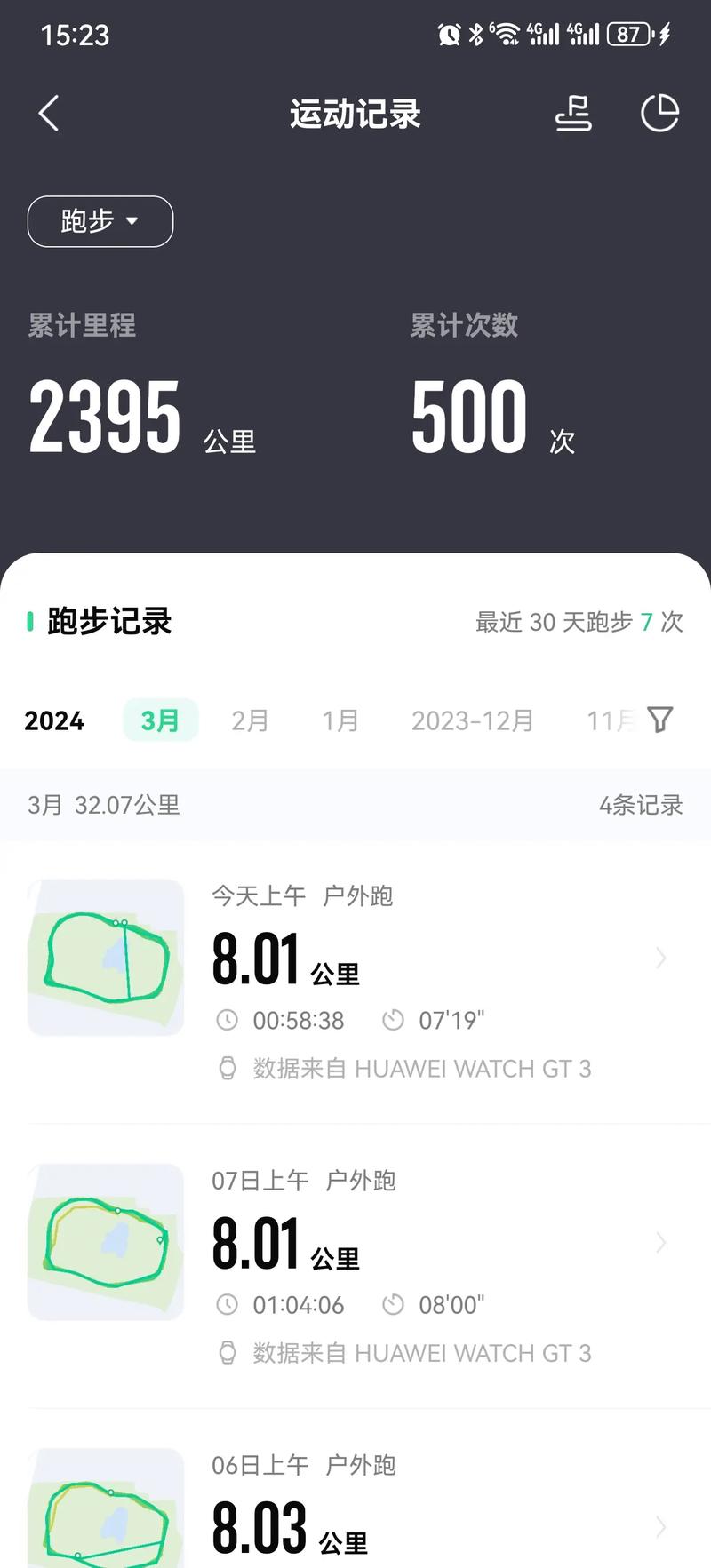
Task: Open the running shoe icon in the header
Action: (x=573, y=114)
